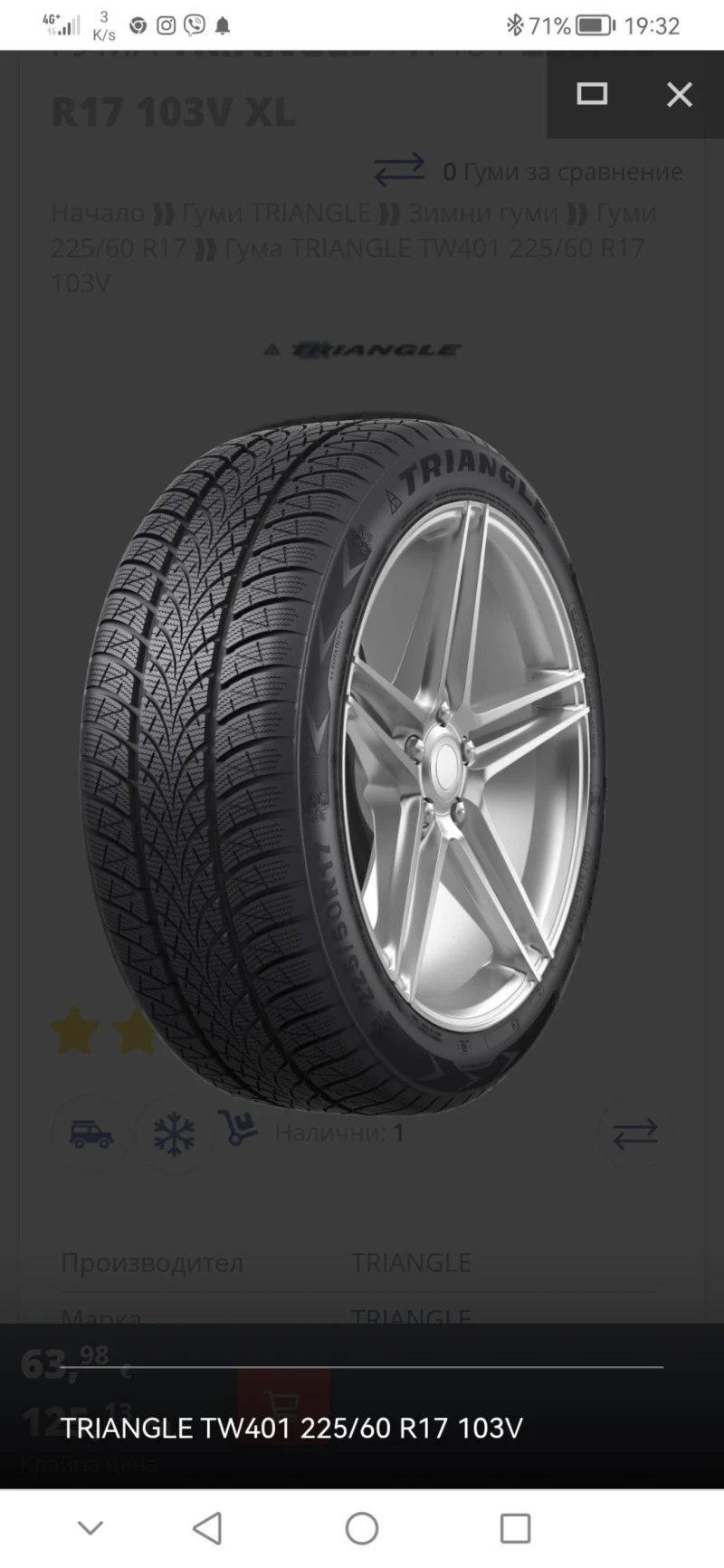The height and width of the screenshot is (1568, 724).
Task: Hide the navigation bar with the chevron
Action: point(90,1528)
